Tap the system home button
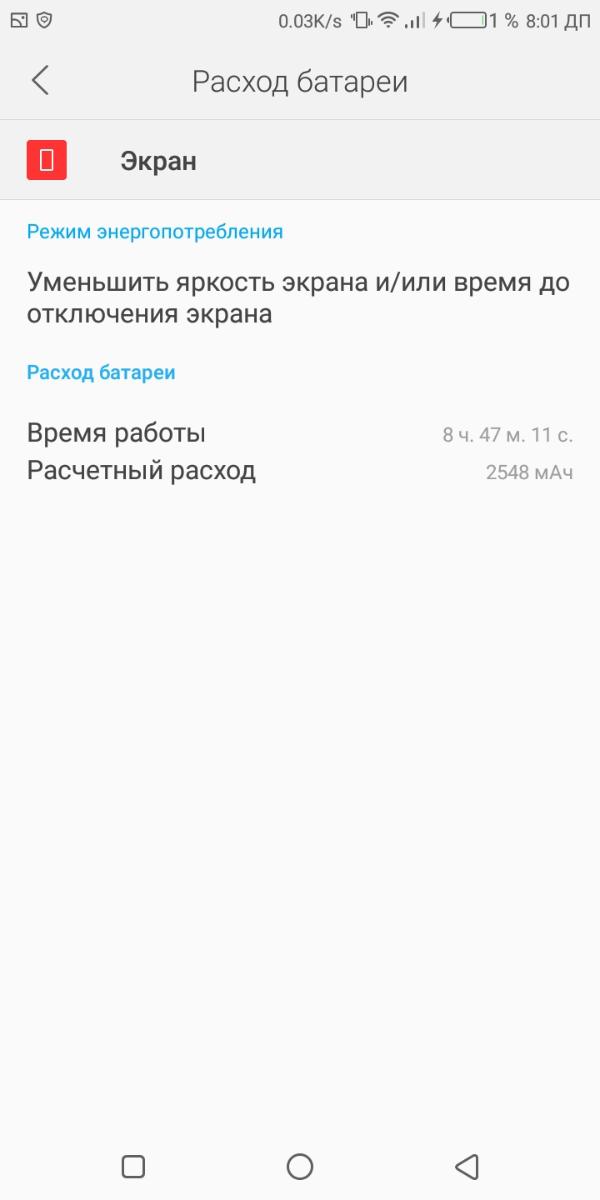600x1200 pixels. pyautogui.click(x=300, y=1166)
